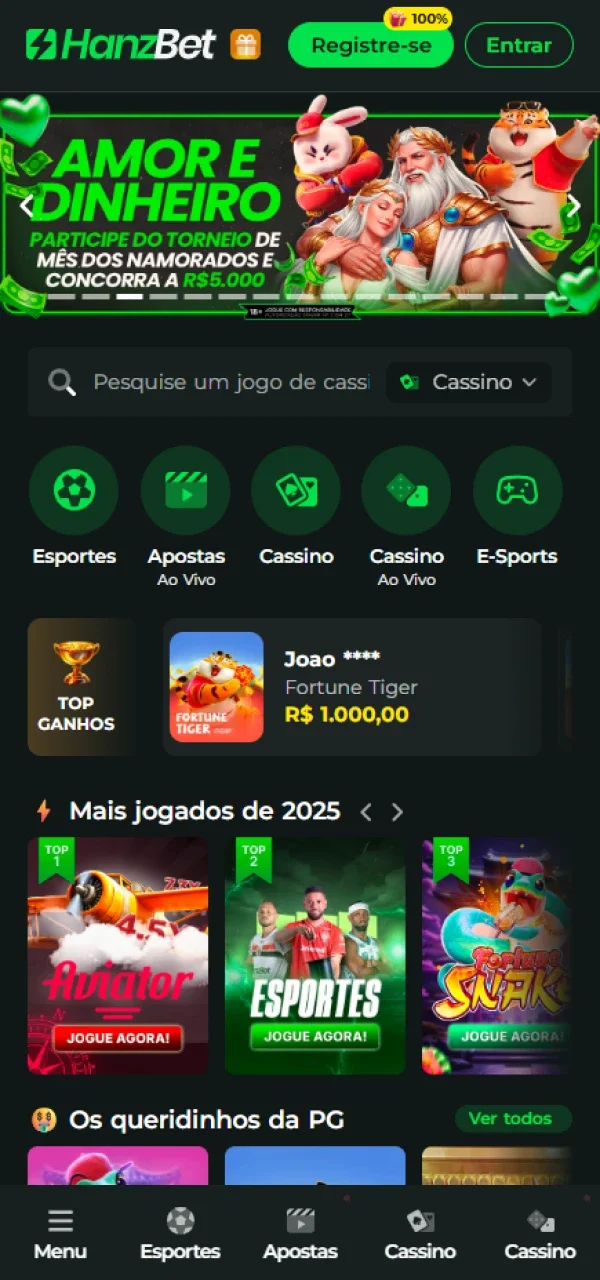Switch to Esportes tab in the navigation bar
The image size is (600, 1280).
point(180,1234)
